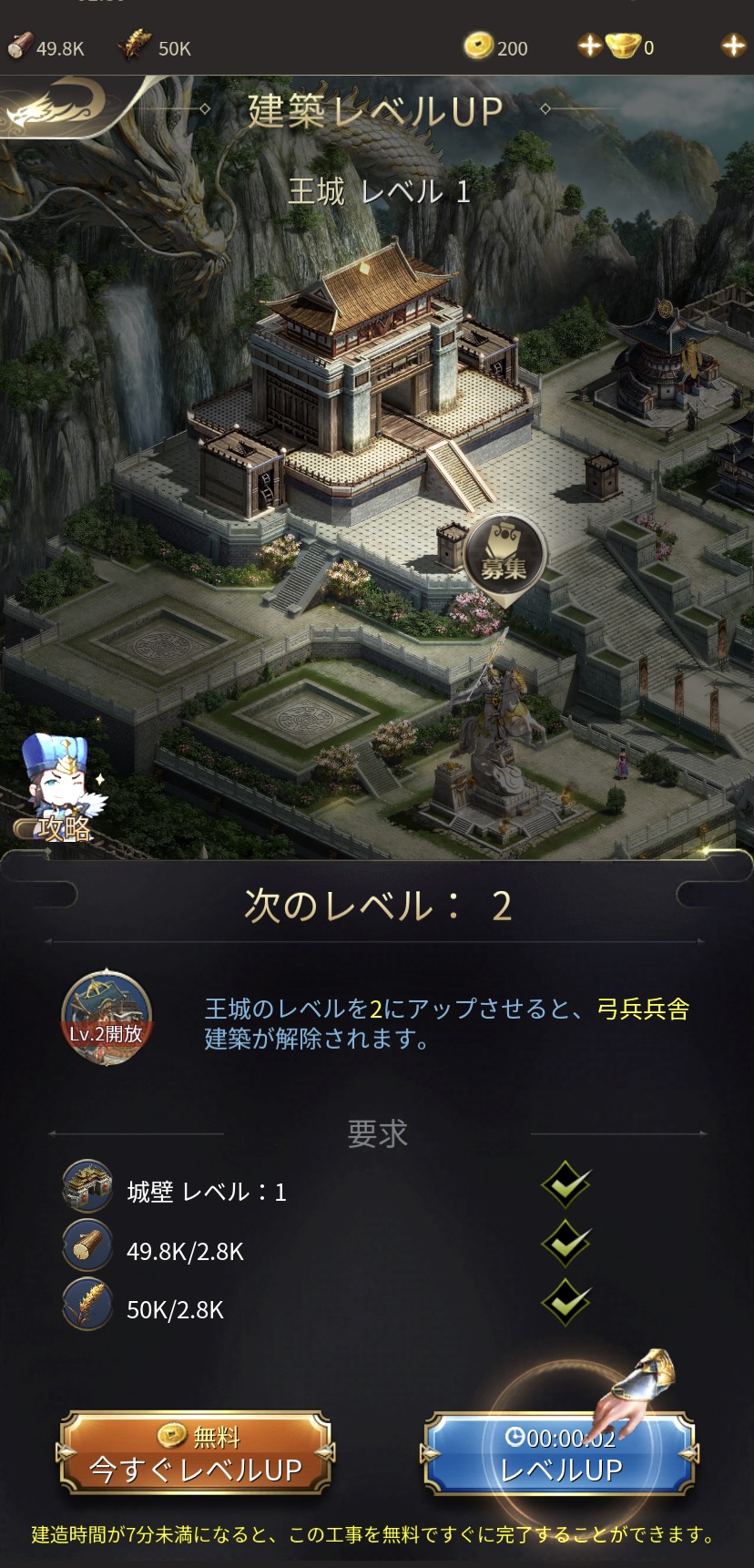
Task: Add ingots with the rightmost plus
Action: 733,46
